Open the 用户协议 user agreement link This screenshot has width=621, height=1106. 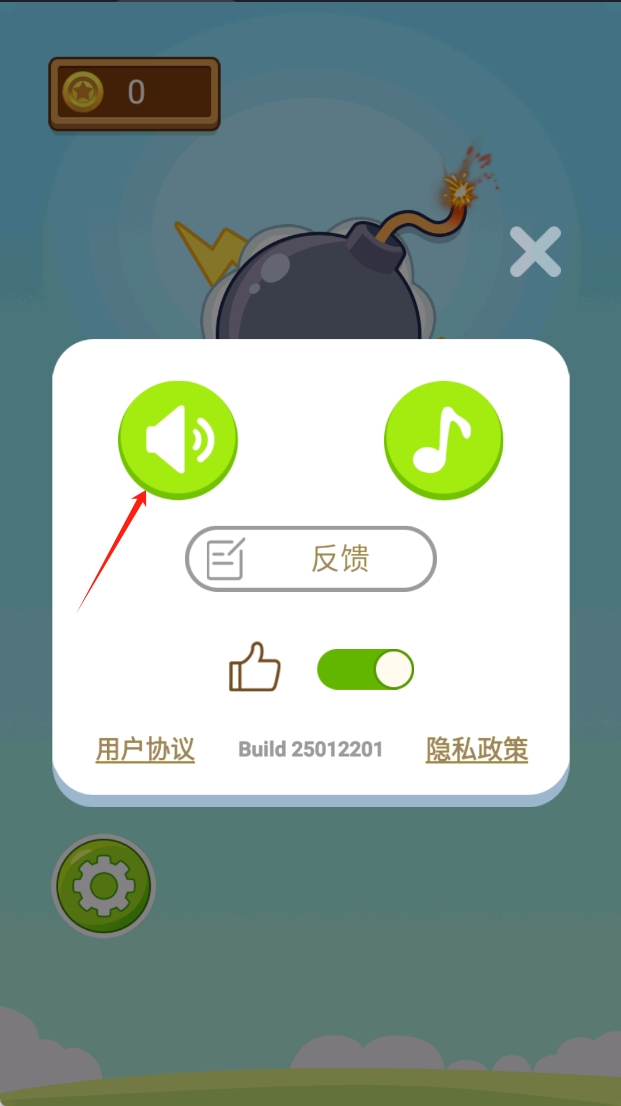pos(145,749)
